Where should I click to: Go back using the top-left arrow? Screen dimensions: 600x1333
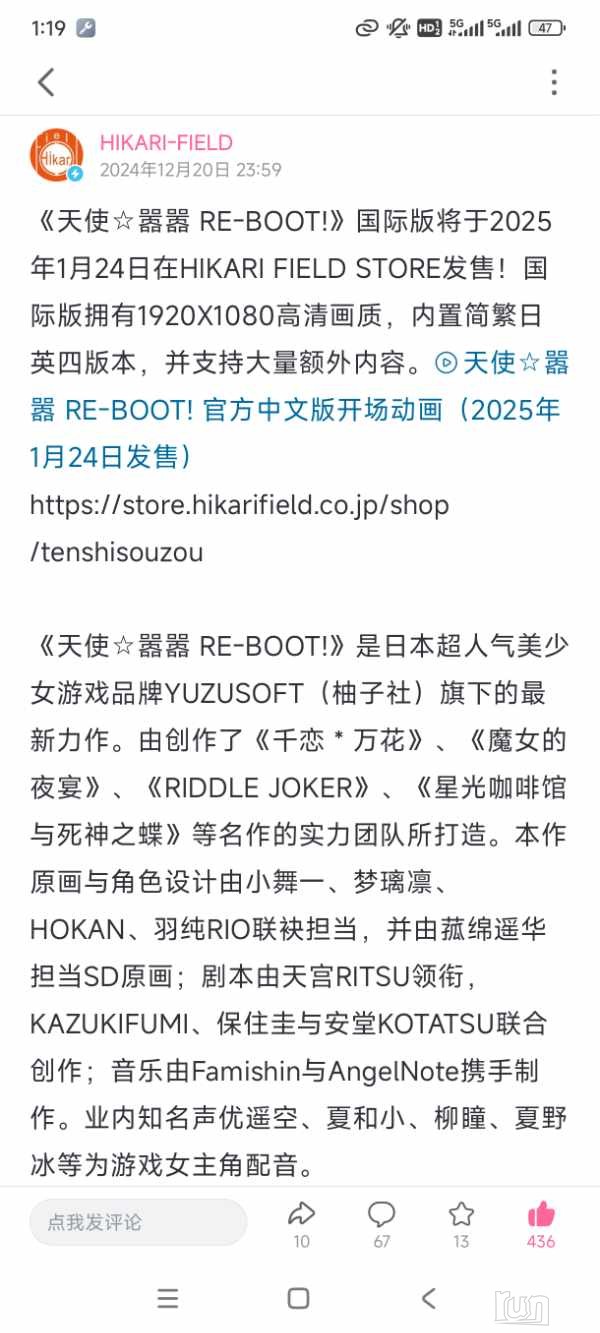pos(45,82)
